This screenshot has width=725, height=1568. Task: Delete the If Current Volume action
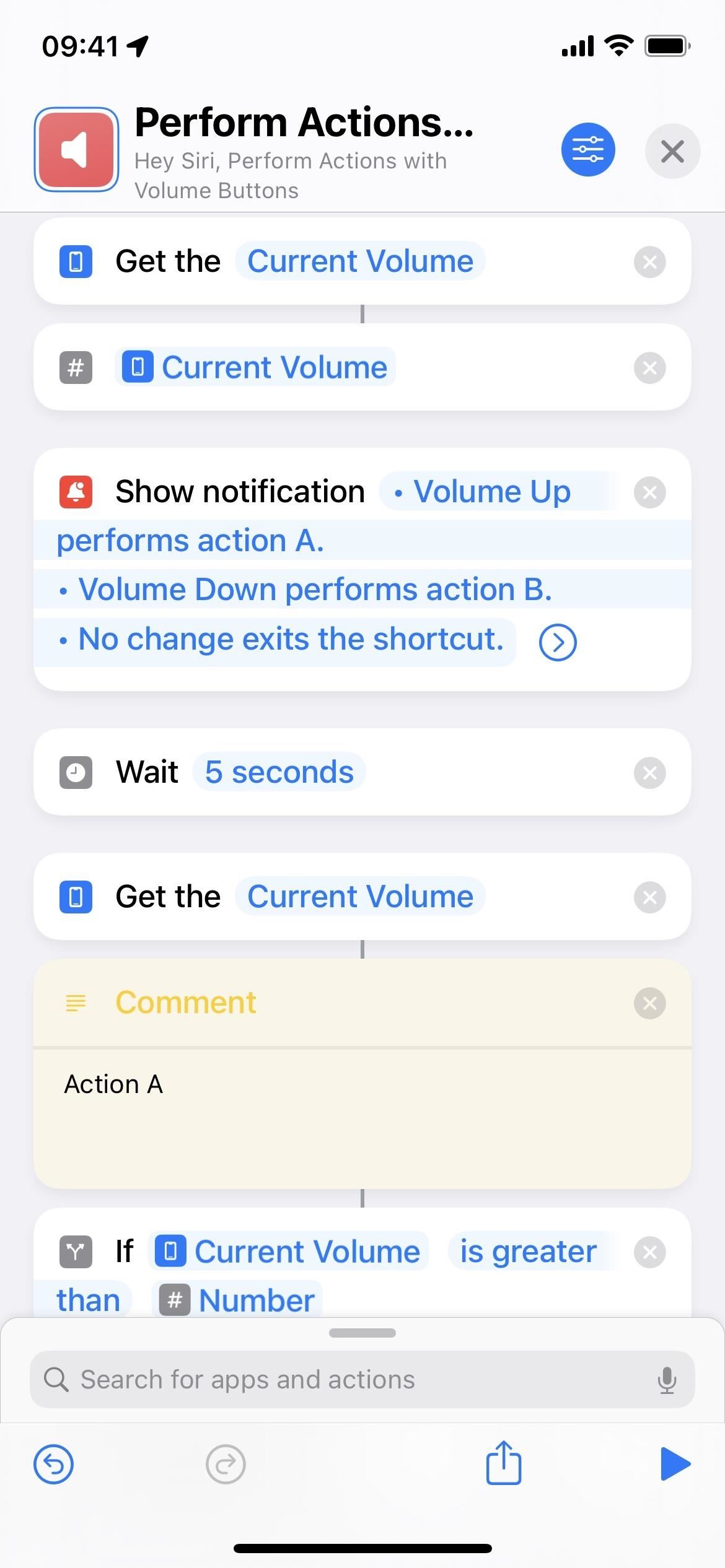(649, 1252)
